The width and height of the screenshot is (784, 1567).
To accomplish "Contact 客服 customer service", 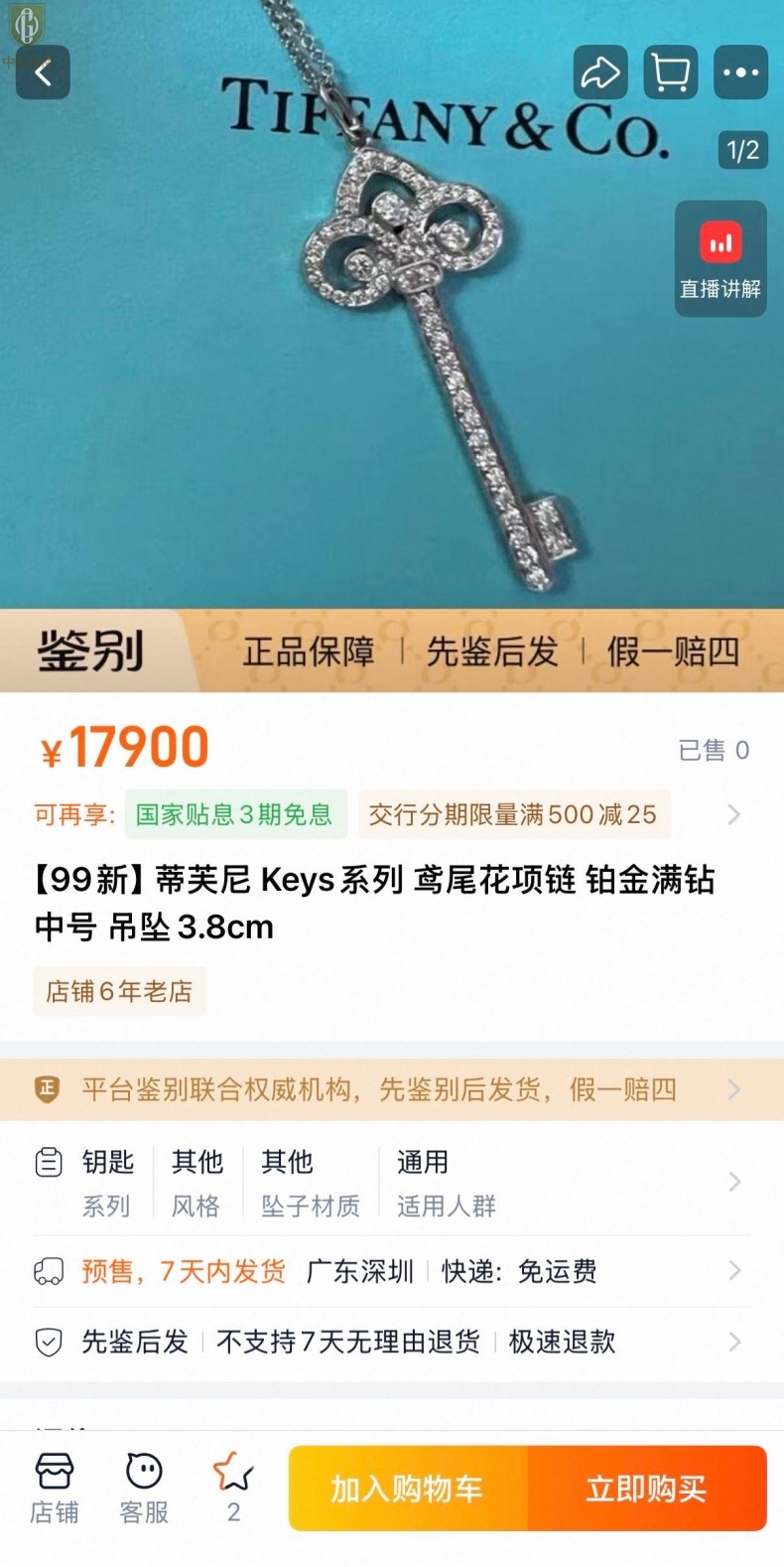I will (144, 1488).
